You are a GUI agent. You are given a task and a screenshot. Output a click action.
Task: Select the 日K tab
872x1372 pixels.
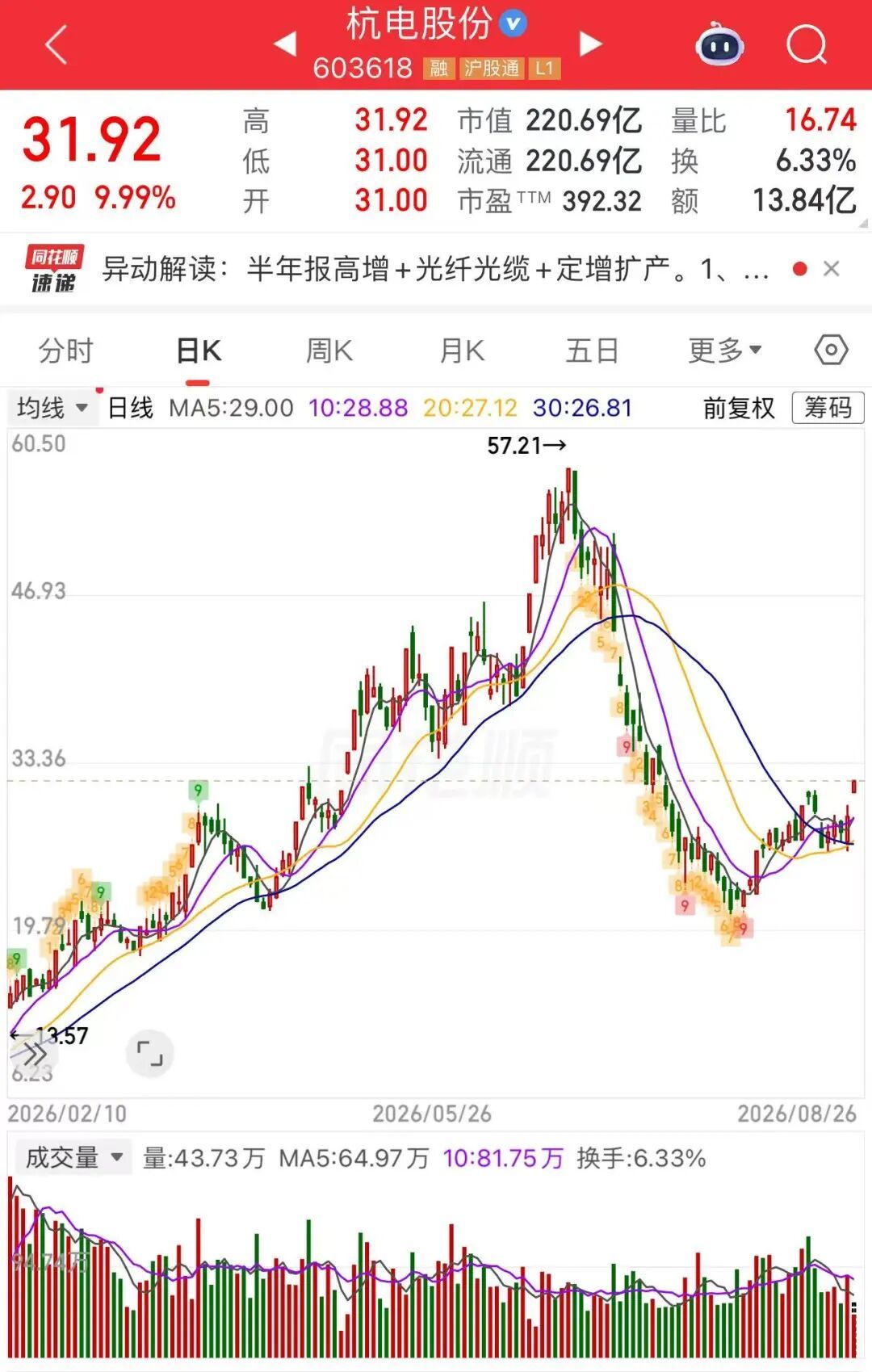point(199,350)
